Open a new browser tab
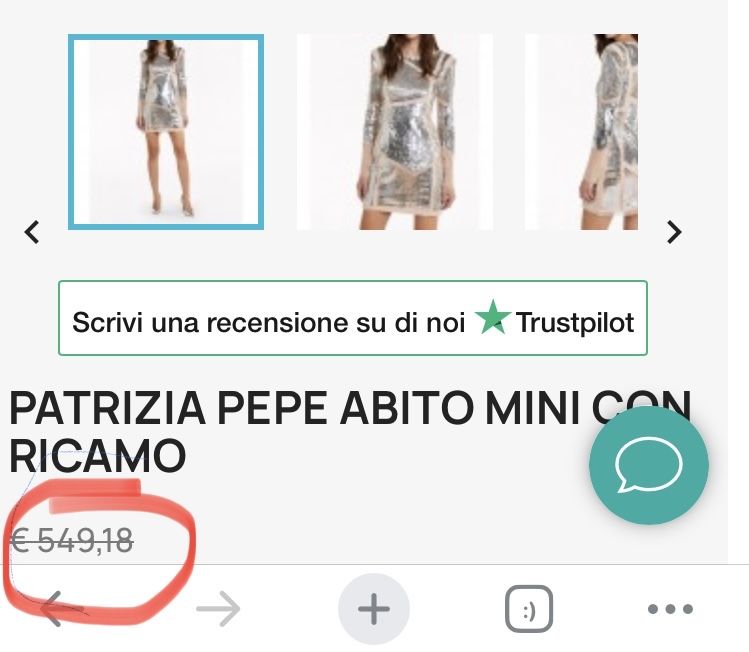 pos(374,608)
